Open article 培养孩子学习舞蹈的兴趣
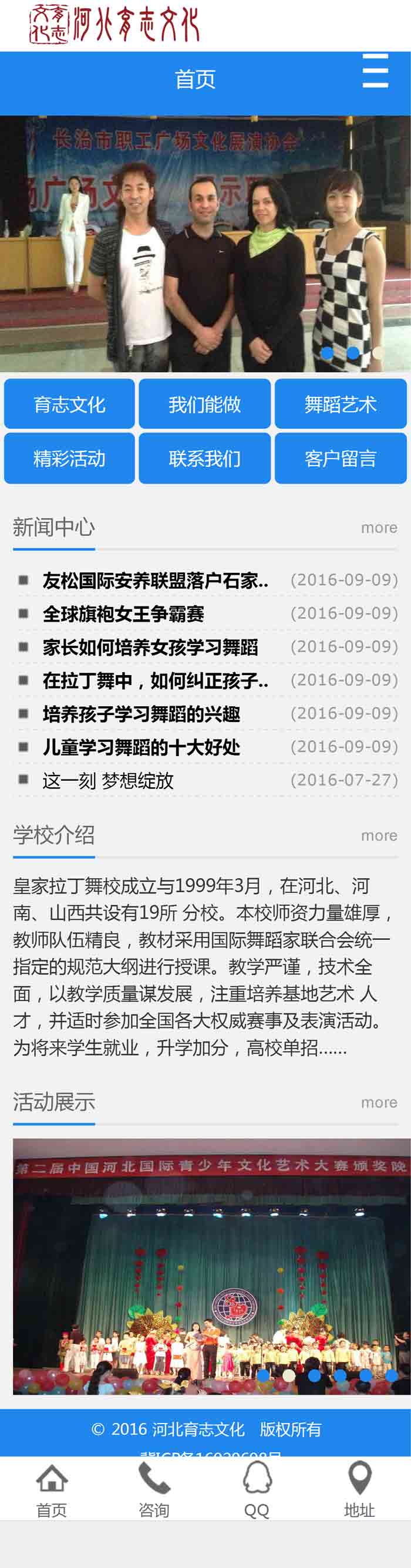The image size is (411, 1568). pos(142,714)
